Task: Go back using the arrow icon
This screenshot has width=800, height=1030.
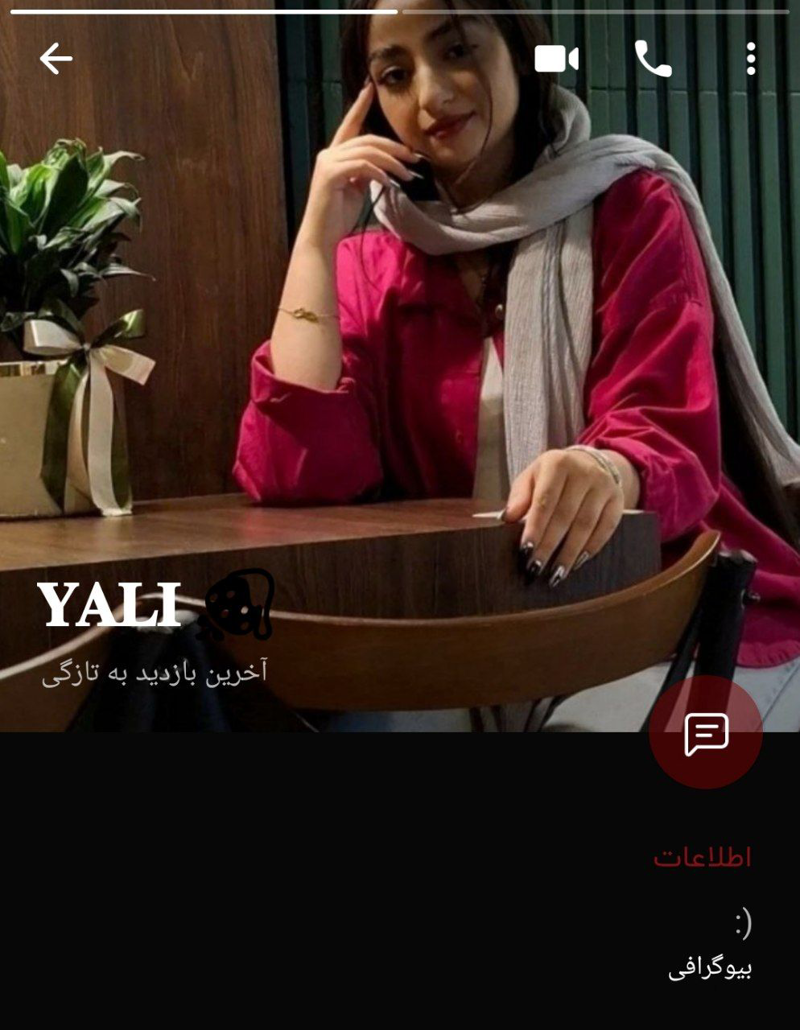Action: 56,59
